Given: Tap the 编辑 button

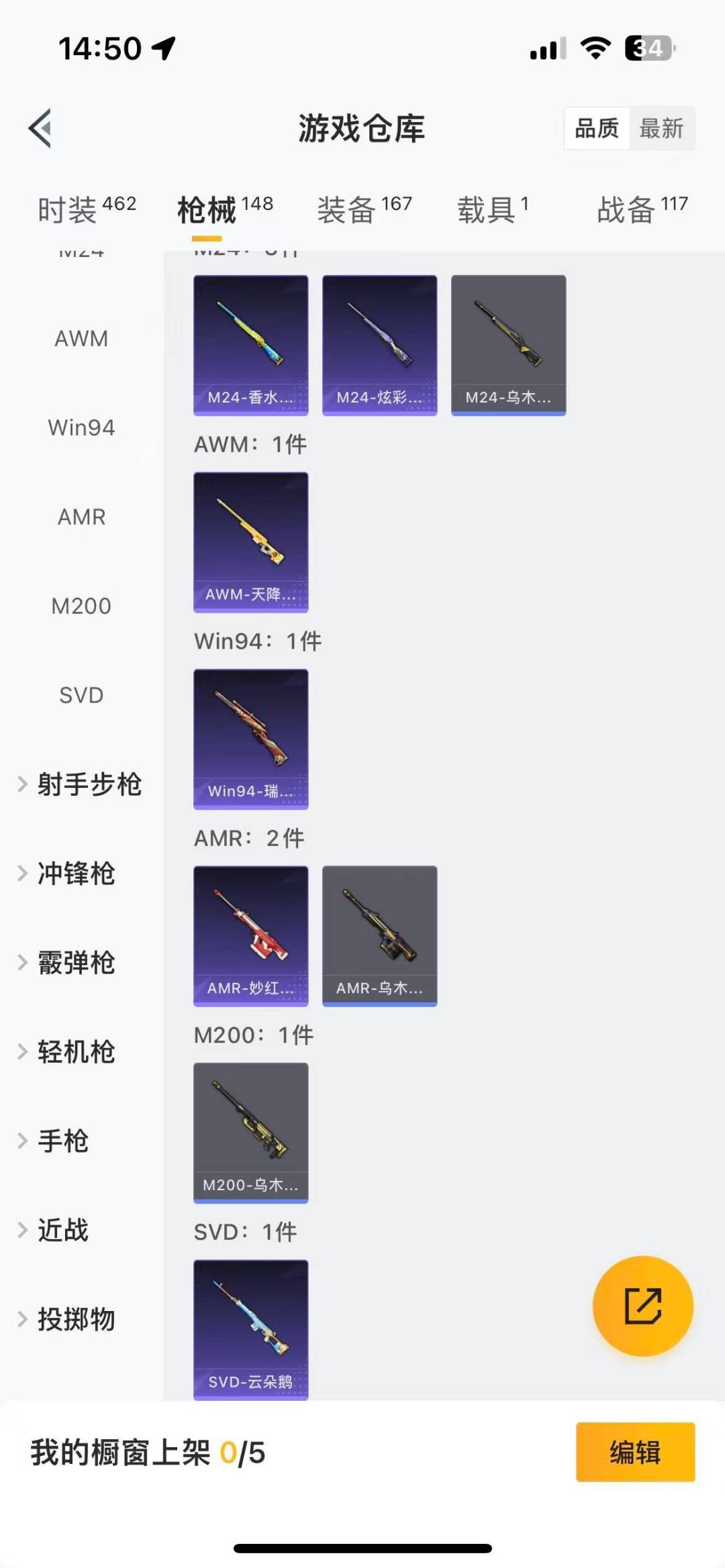Looking at the screenshot, I should (x=635, y=1452).
